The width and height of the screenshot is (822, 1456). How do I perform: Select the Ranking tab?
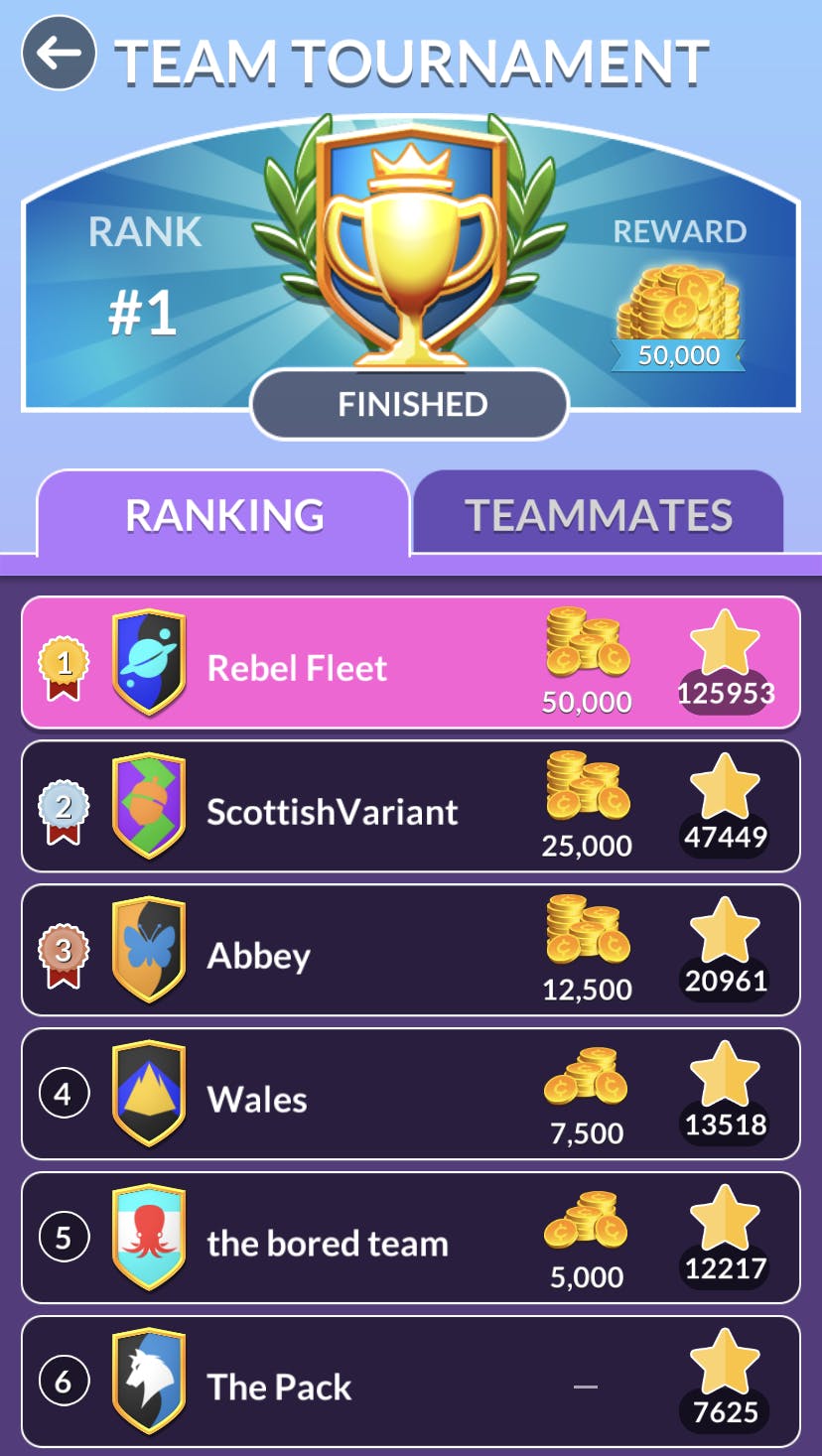(224, 515)
